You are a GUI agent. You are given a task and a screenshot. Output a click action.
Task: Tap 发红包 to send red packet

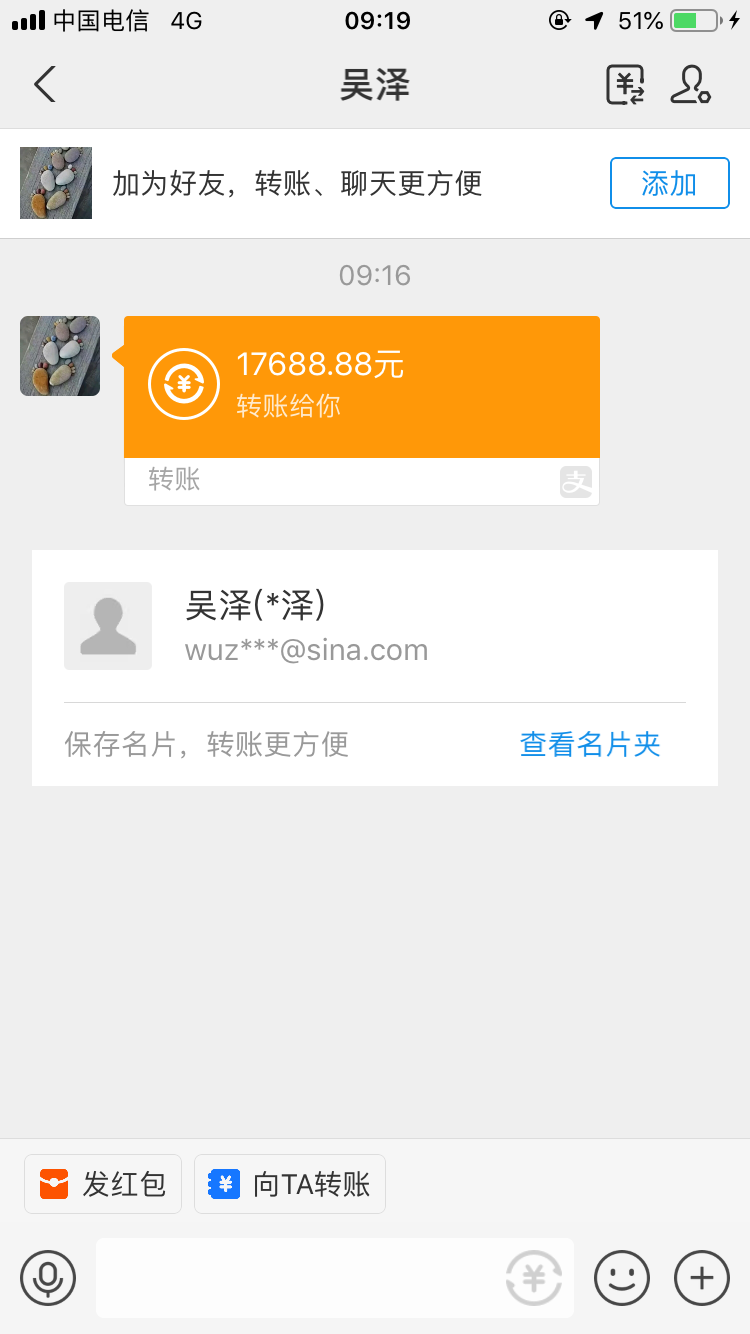[103, 1184]
